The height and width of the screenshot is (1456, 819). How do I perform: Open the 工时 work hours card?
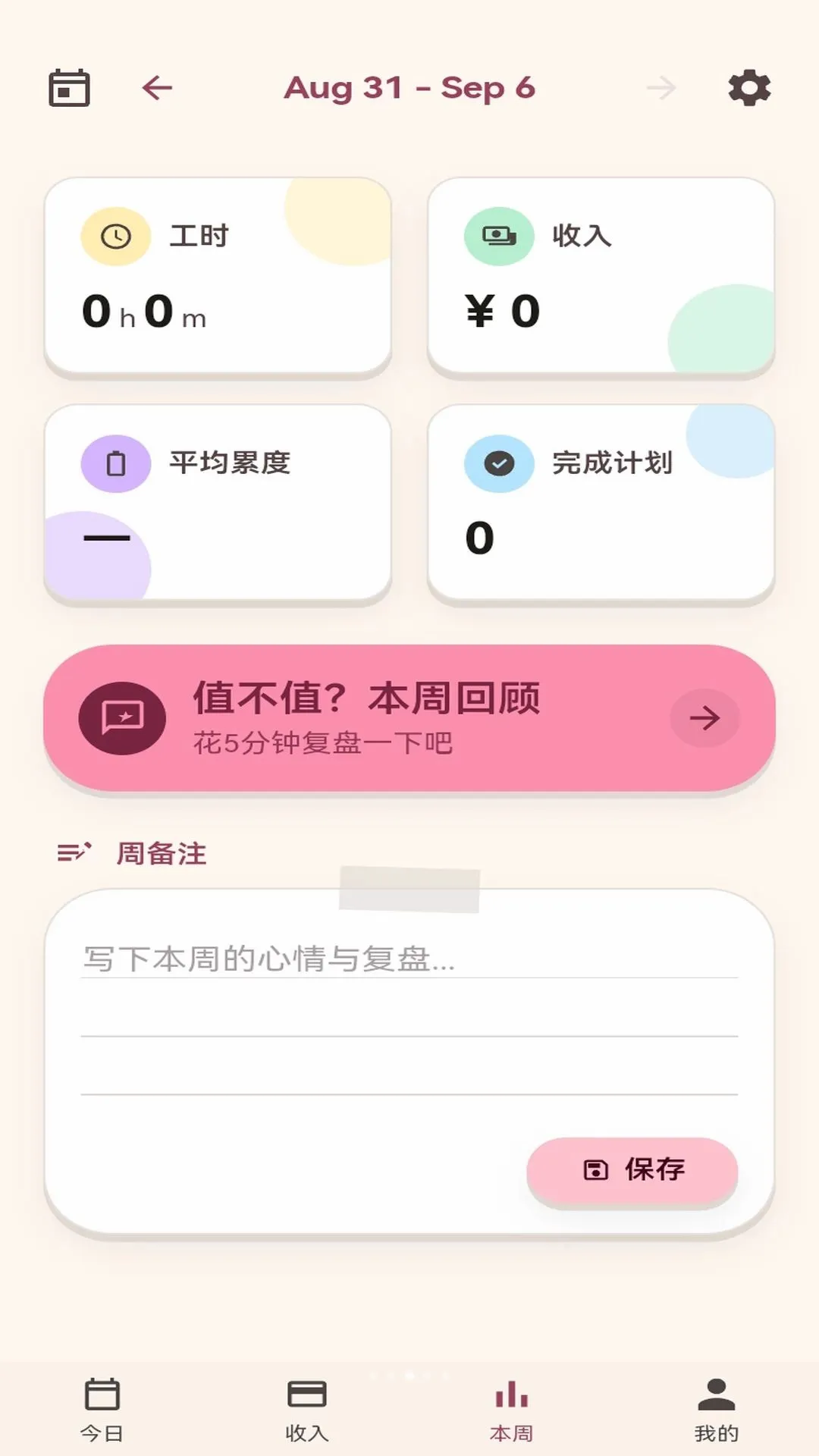(218, 276)
